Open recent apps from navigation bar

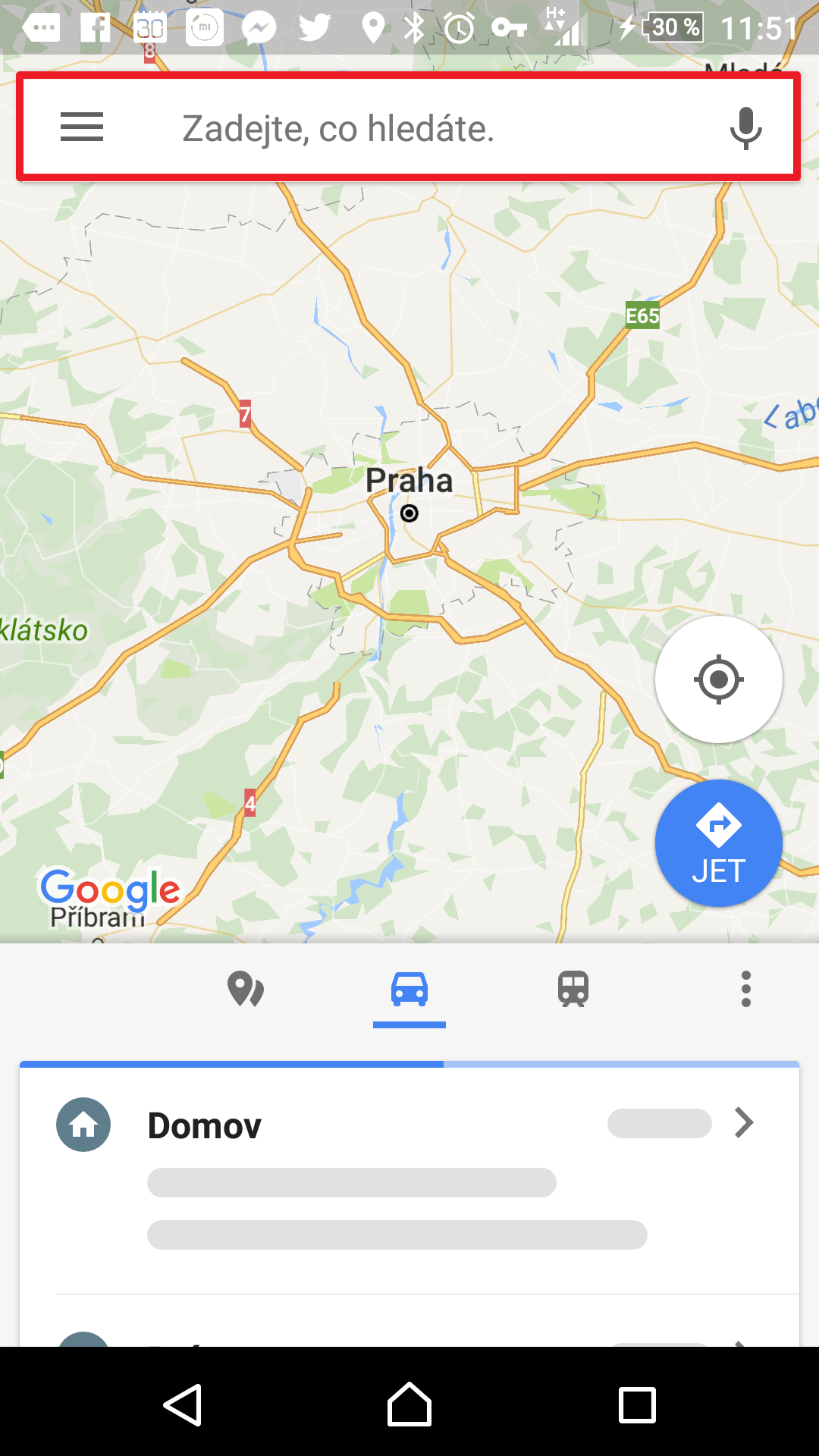tap(637, 1405)
